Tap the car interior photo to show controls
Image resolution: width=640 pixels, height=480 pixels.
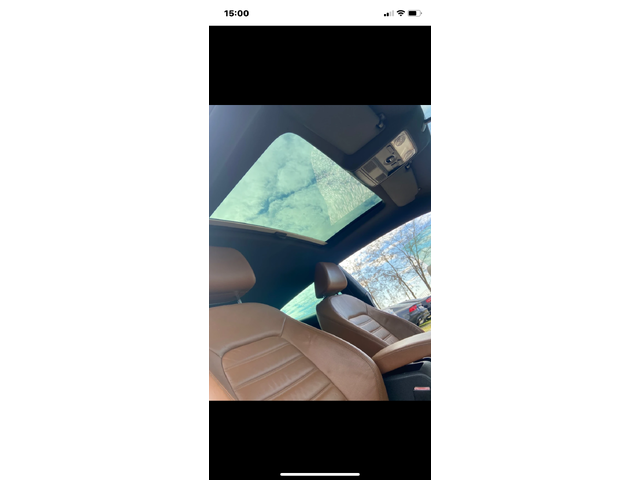click(320, 253)
